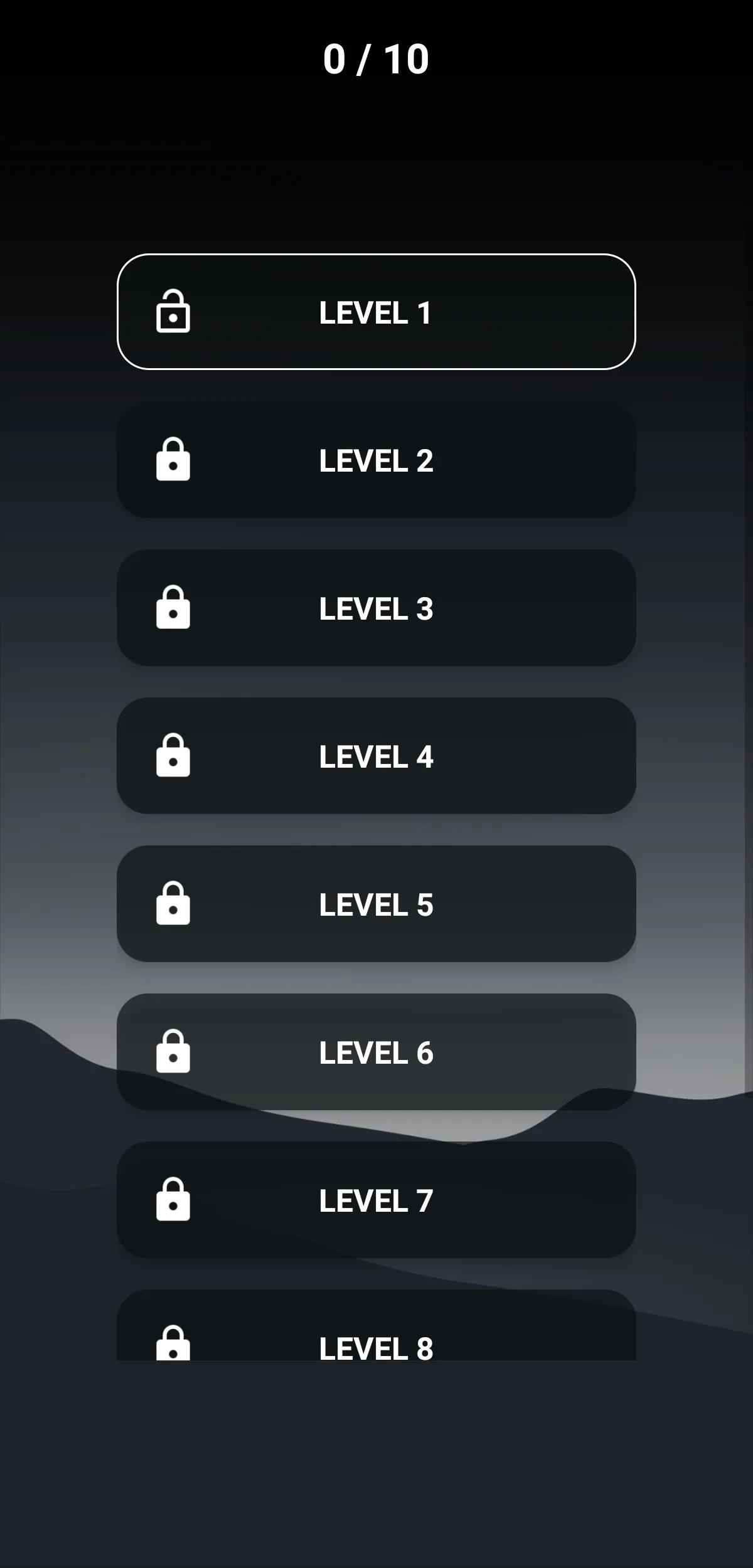Open Level 4
The height and width of the screenshot is (1568, 753).
point(376,756)
